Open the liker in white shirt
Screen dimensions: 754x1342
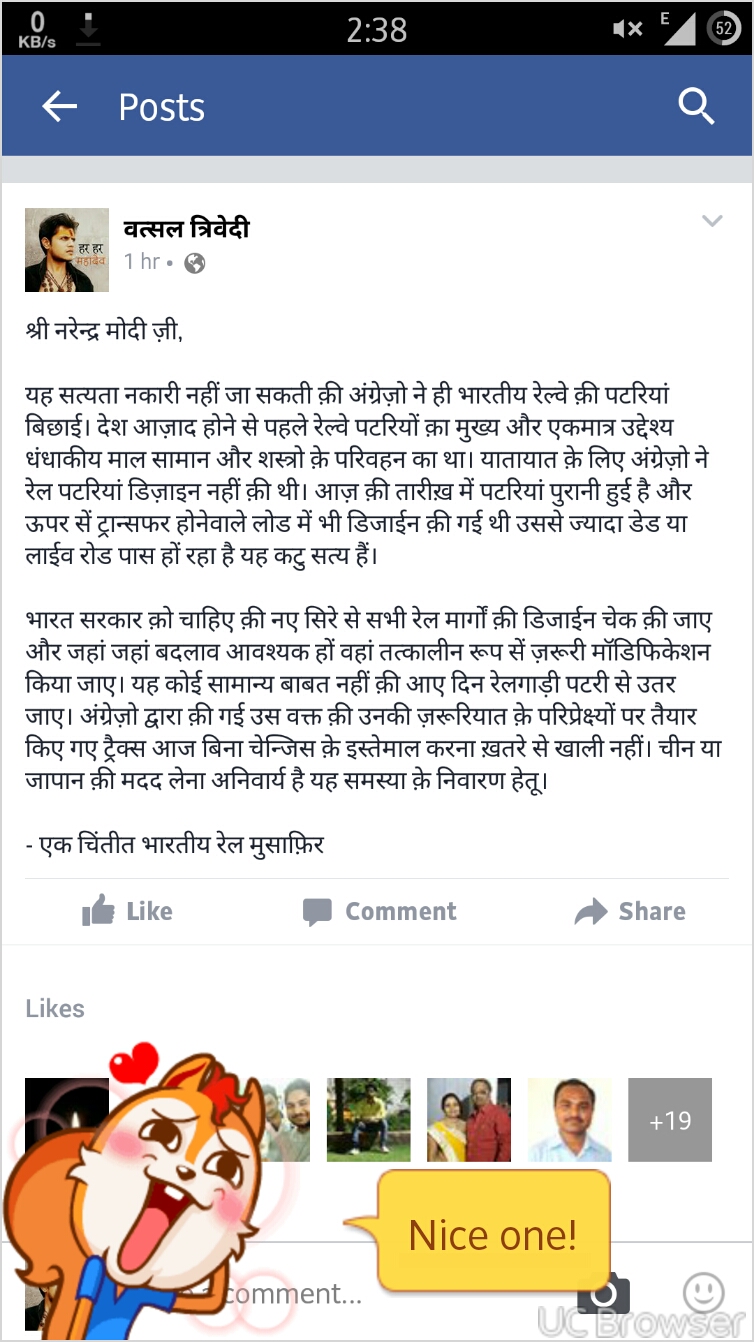pos(569,1120)
